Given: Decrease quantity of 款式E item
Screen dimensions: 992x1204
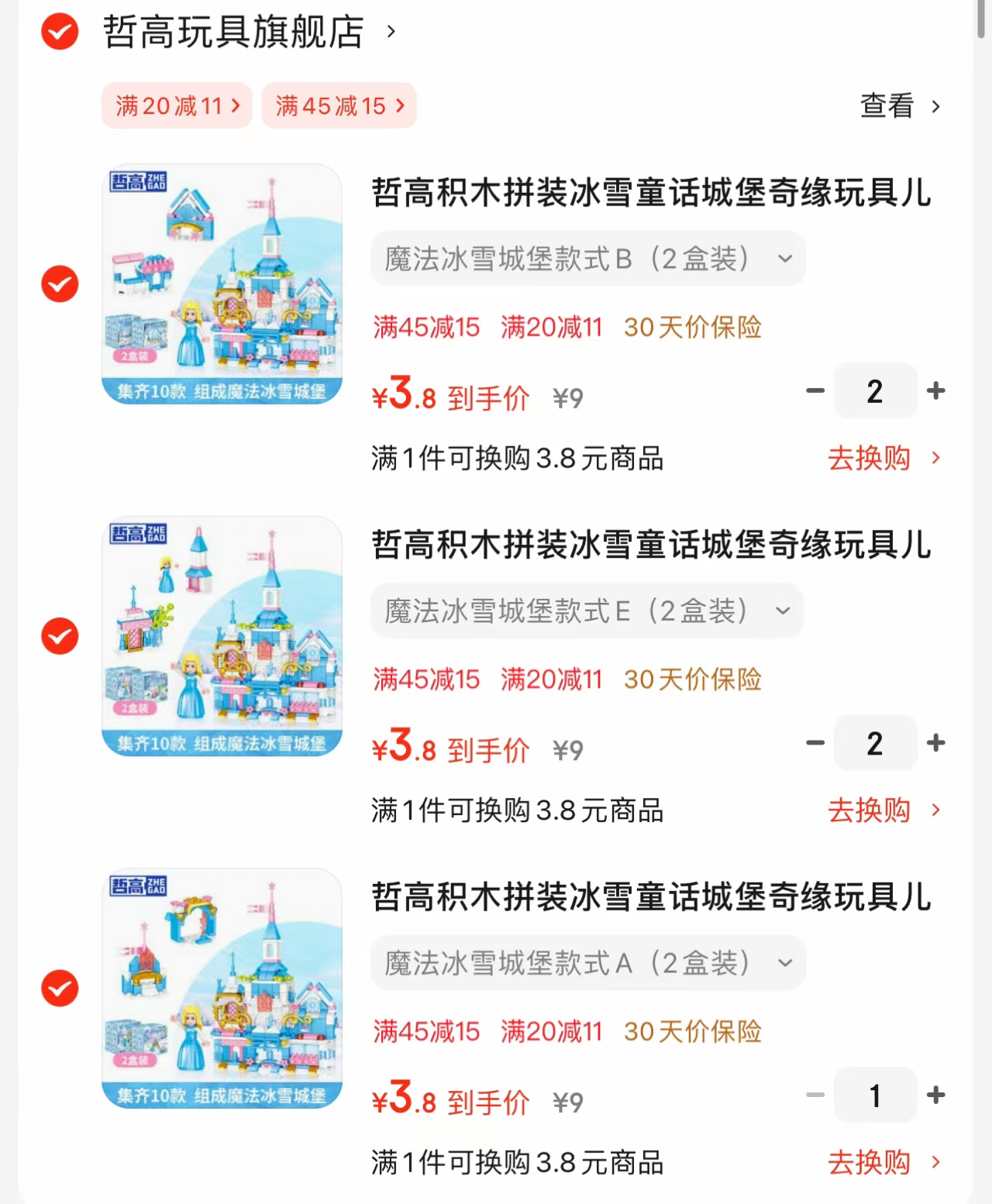Looking at the screenshot, I should (x=815, y=743).
